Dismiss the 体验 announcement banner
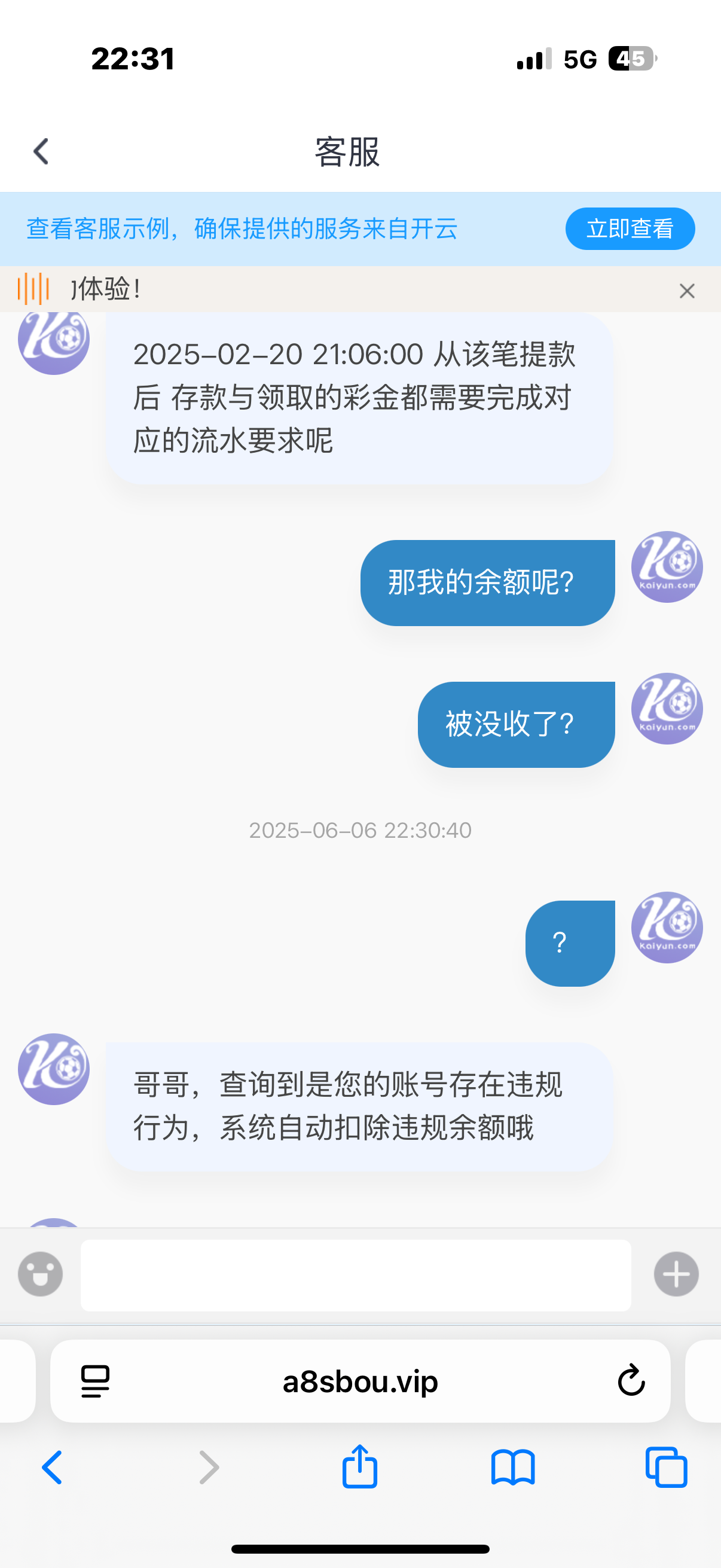This screenshot has height=1568, width=721. click(686, 291)
